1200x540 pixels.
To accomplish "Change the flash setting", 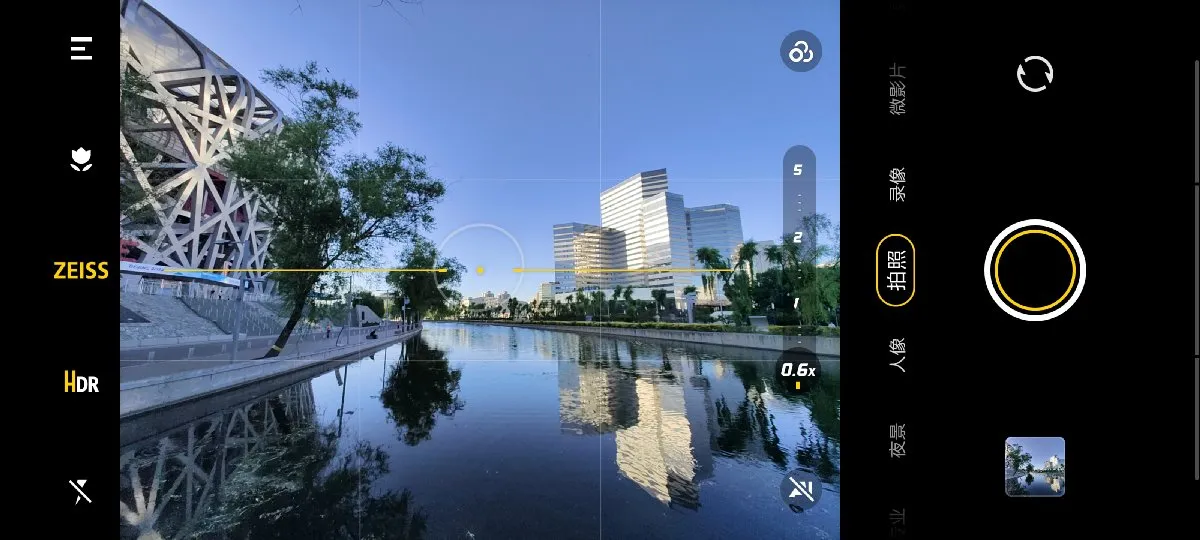I will (x=80, y=490).
